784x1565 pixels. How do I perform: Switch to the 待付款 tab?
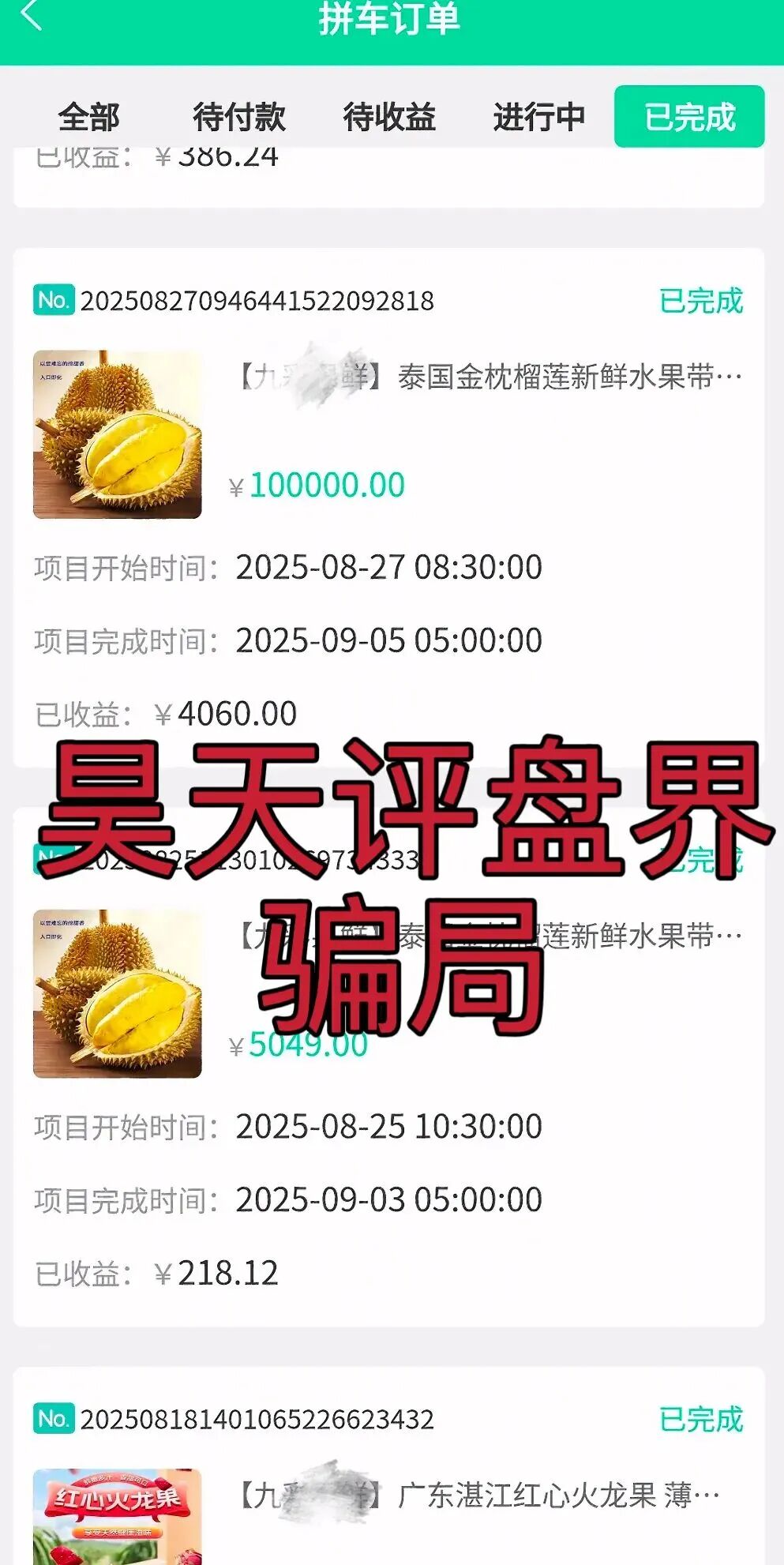point(239,117)
